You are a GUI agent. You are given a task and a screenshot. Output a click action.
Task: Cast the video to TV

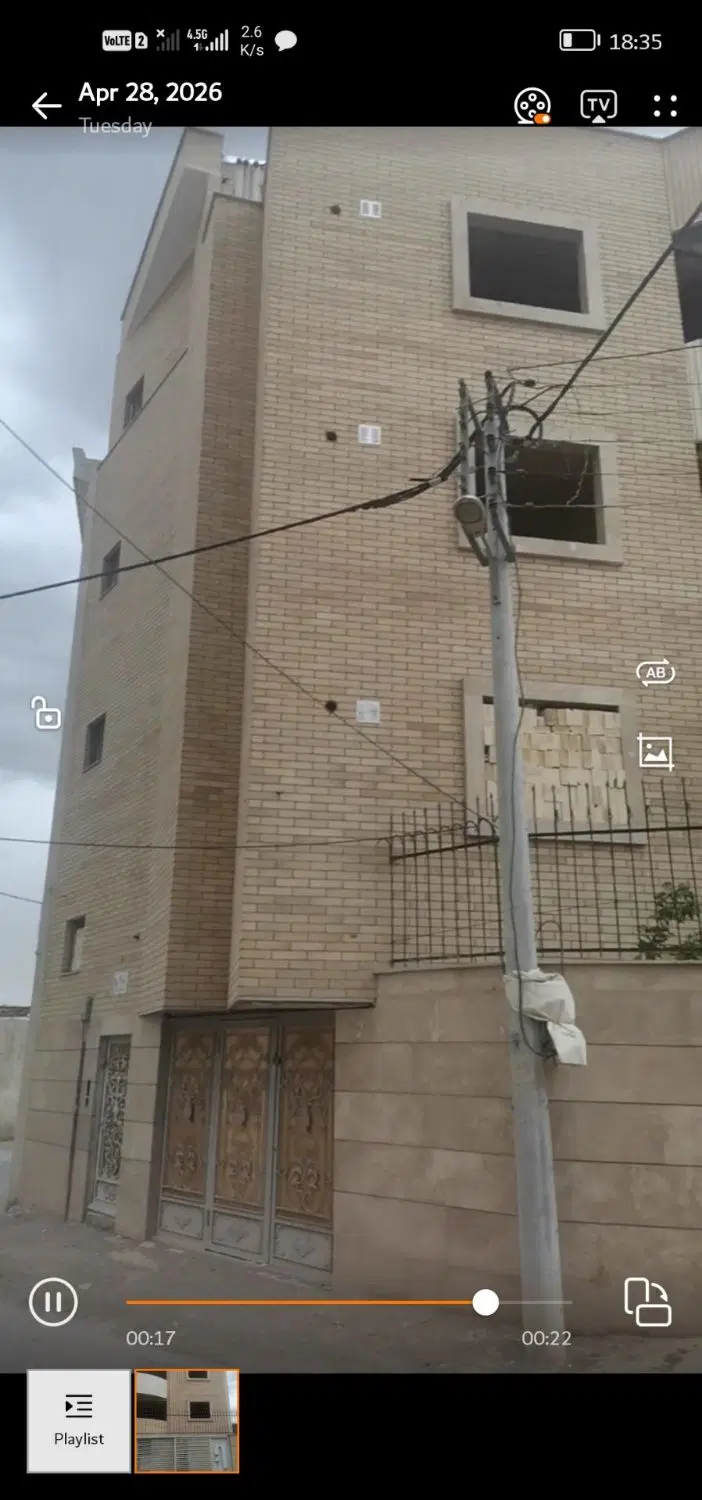point(598,106)
